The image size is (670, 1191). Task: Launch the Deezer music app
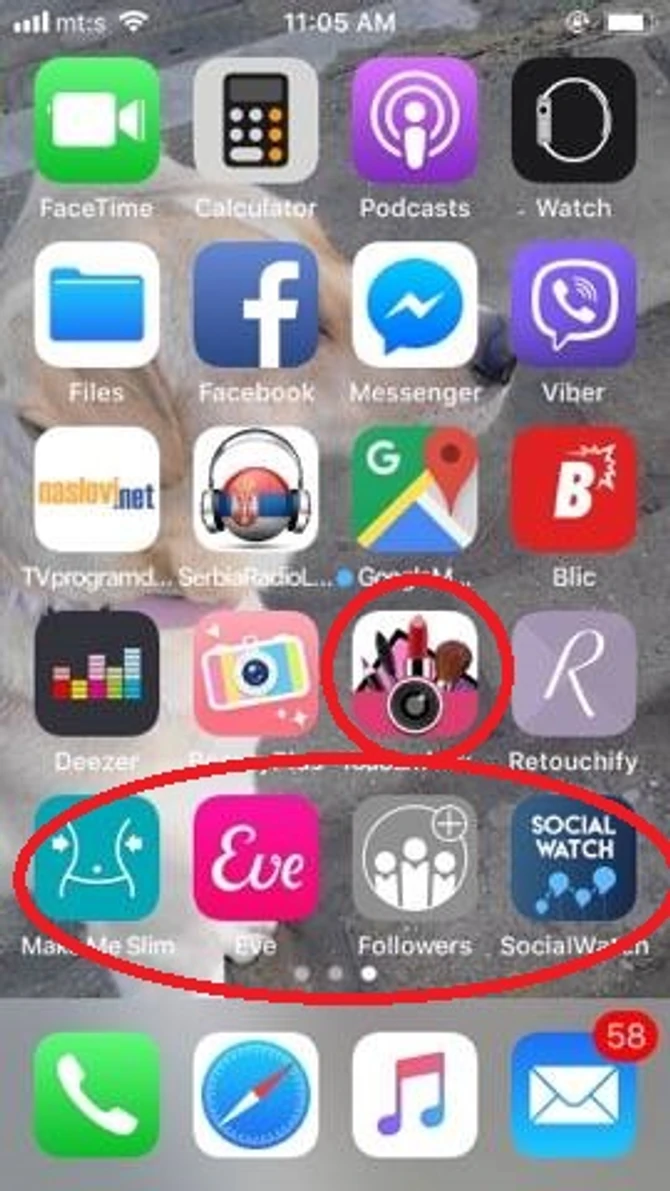[x=97, y=673]
